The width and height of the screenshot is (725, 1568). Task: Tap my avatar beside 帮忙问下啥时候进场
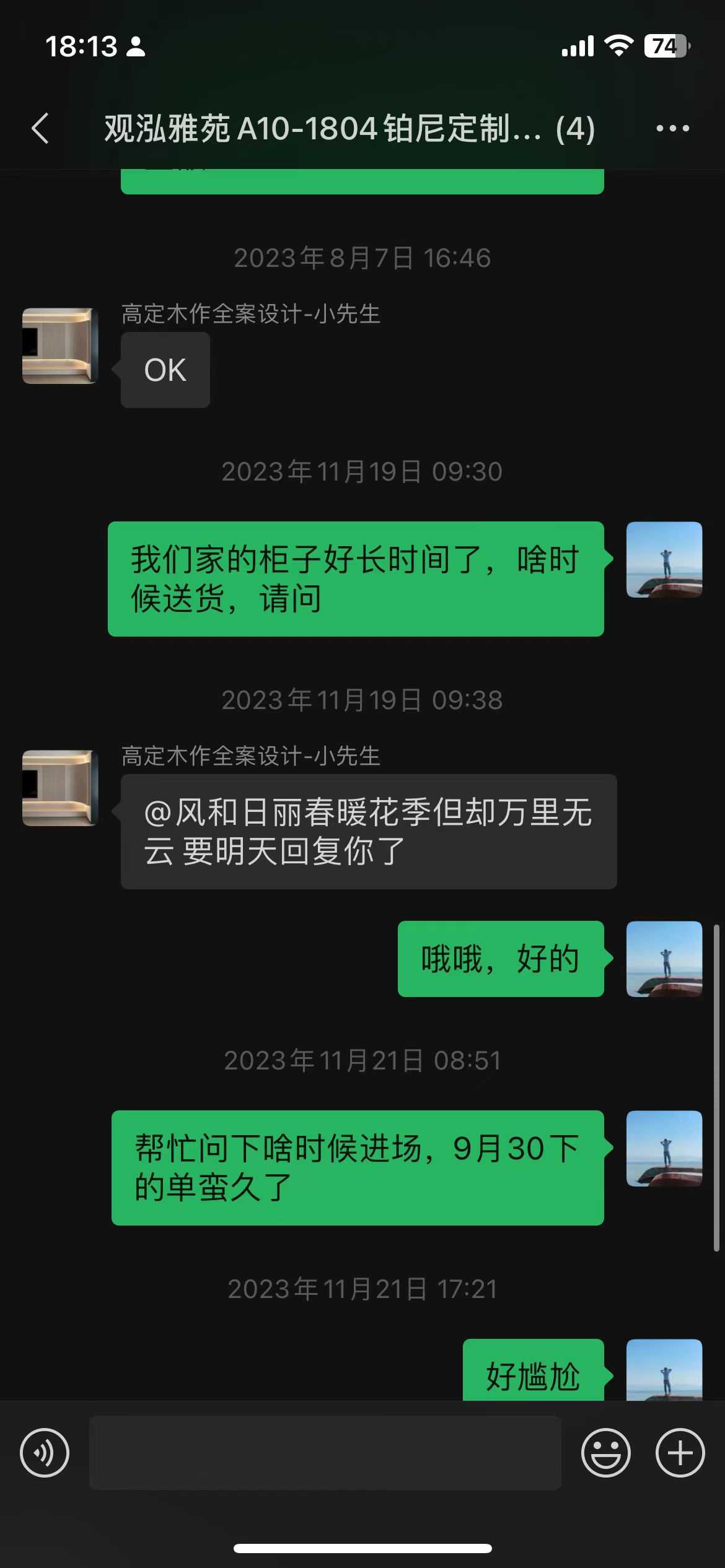tap(664, 1148)
